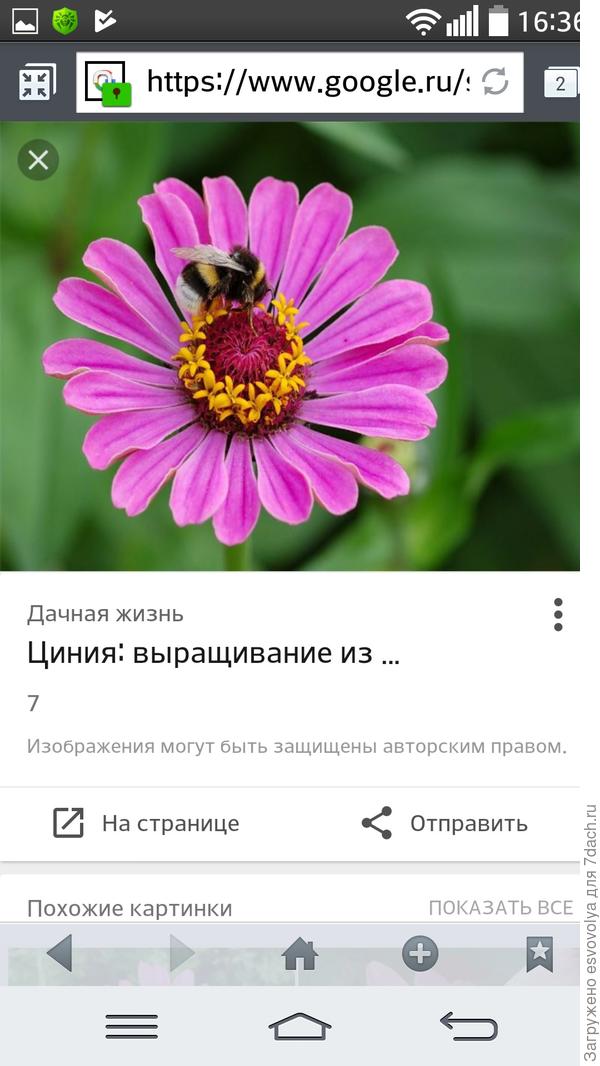Open browser bookmarks

coord(540,954)
